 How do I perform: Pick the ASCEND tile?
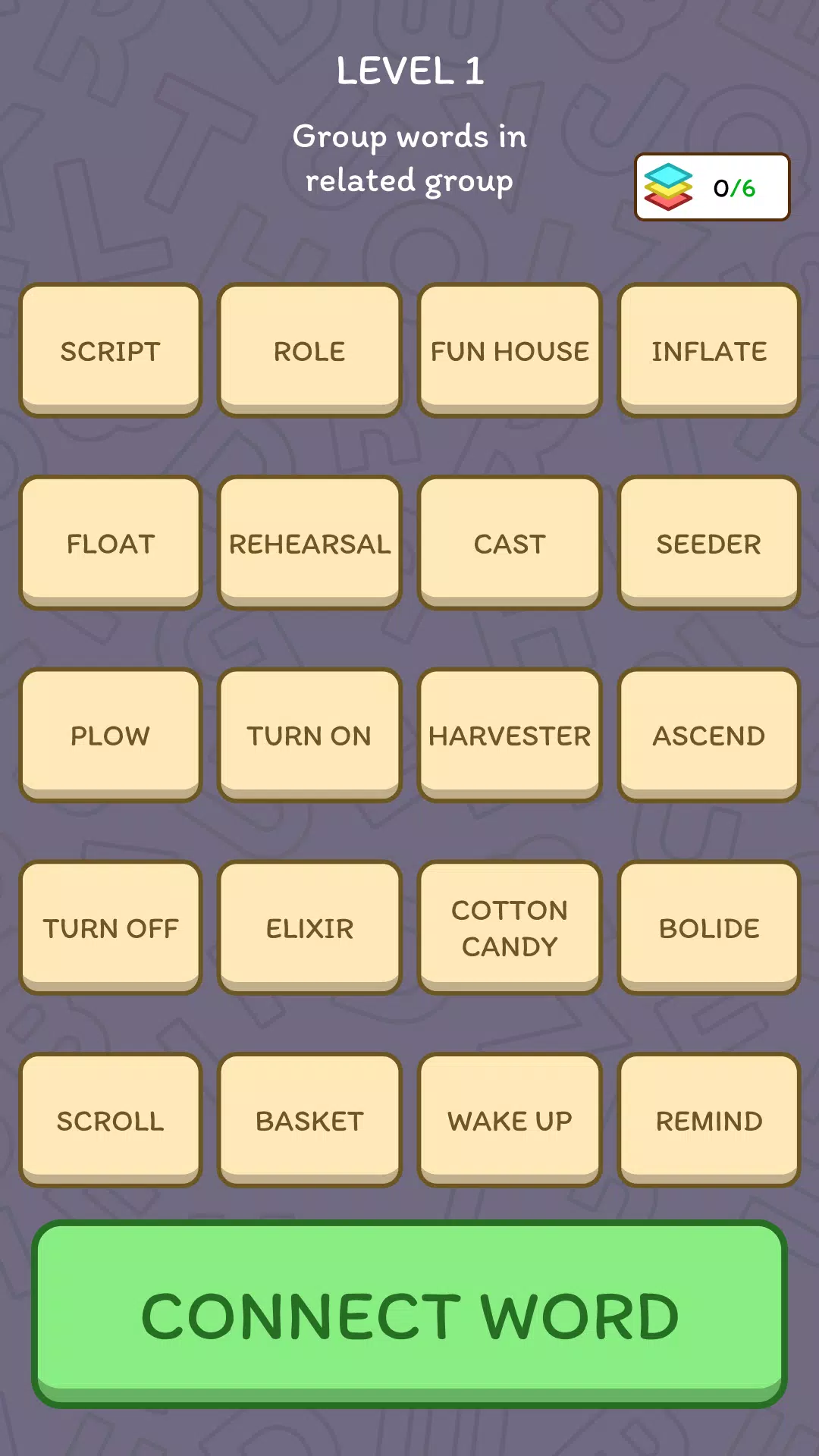point(709,735)
